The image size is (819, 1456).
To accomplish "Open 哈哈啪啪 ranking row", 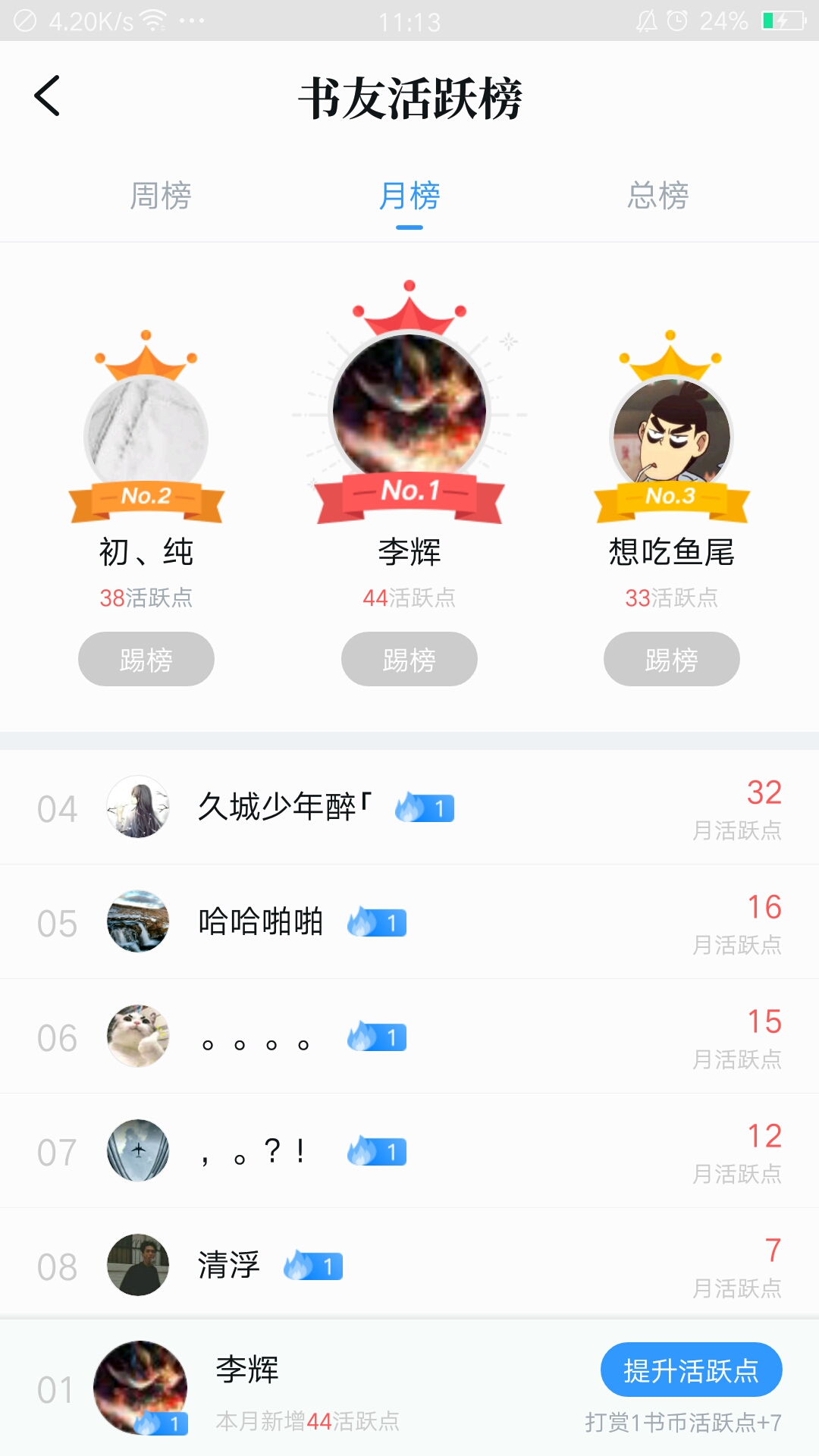I will click(409, 922).
